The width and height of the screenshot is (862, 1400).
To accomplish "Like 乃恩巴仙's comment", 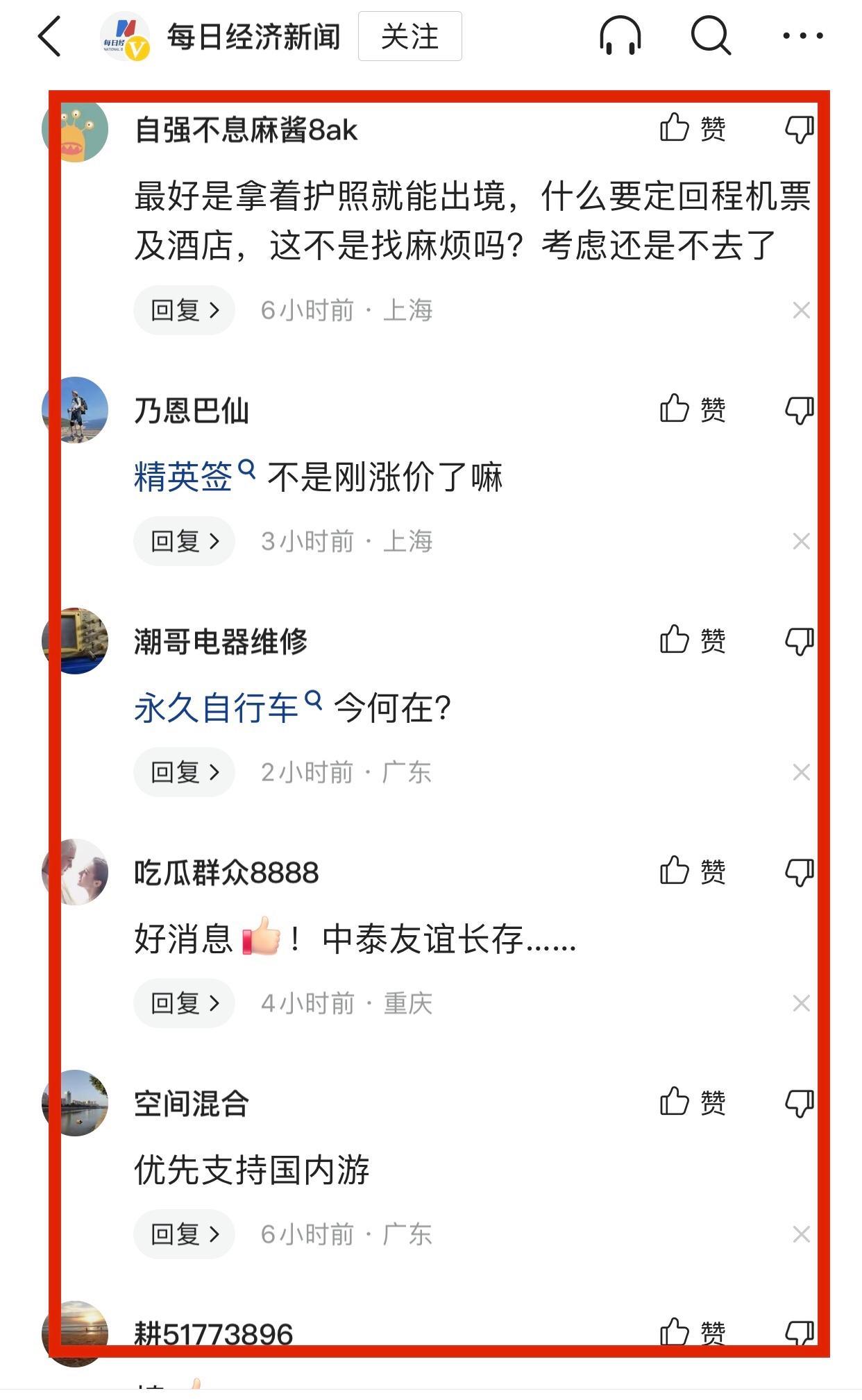I will click(693, 409).
